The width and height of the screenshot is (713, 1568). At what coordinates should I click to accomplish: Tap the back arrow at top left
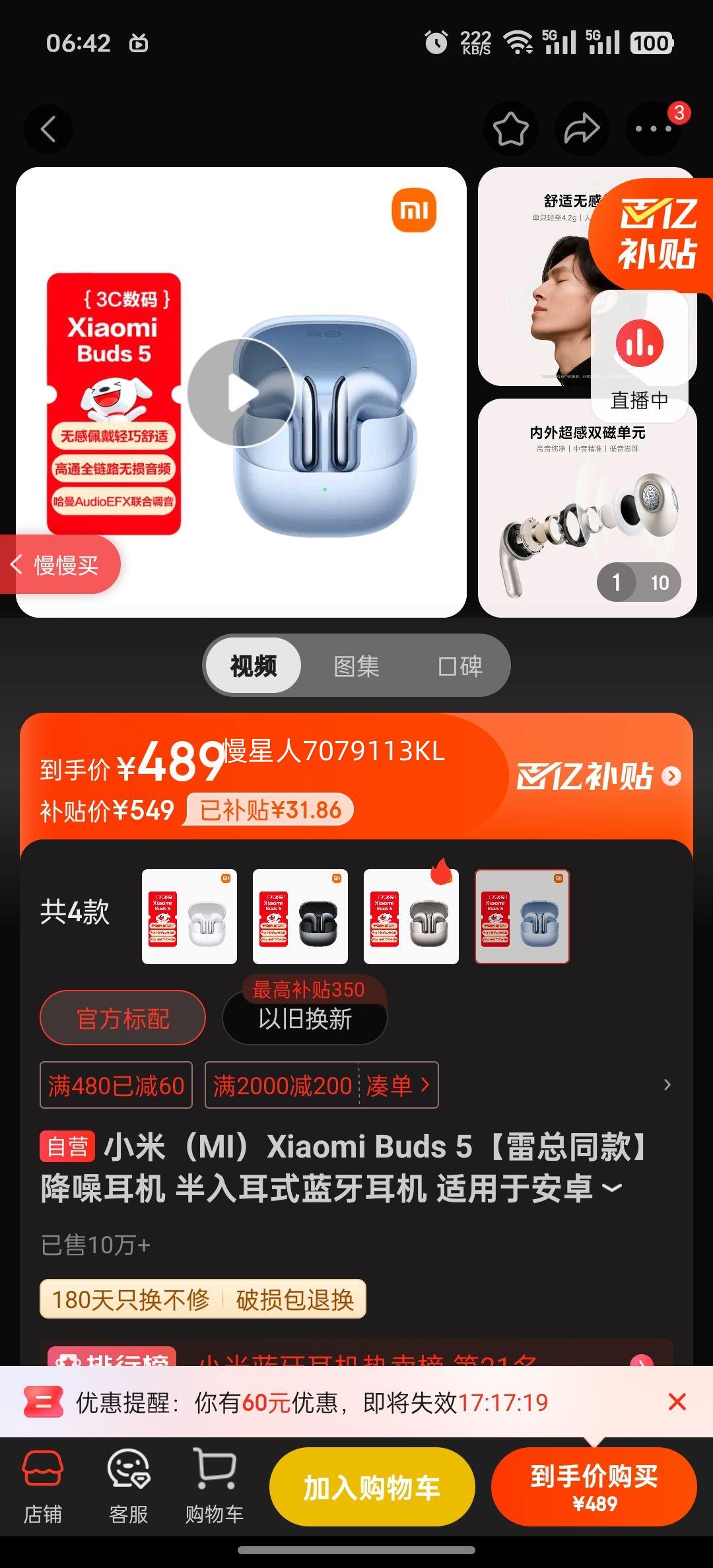48,129
